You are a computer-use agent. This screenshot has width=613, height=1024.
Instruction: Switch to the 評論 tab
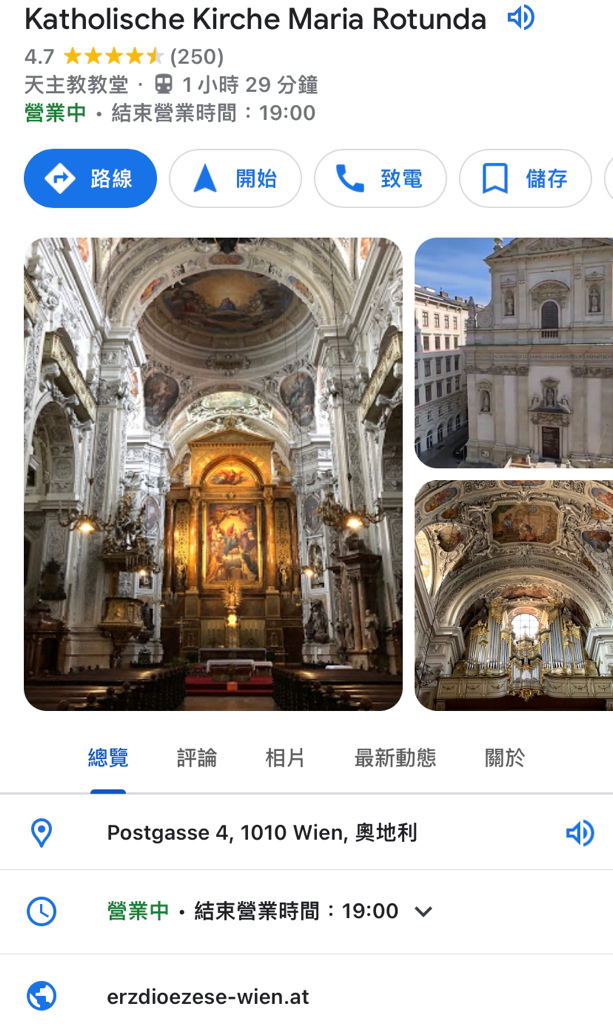[x=196, y=758]
